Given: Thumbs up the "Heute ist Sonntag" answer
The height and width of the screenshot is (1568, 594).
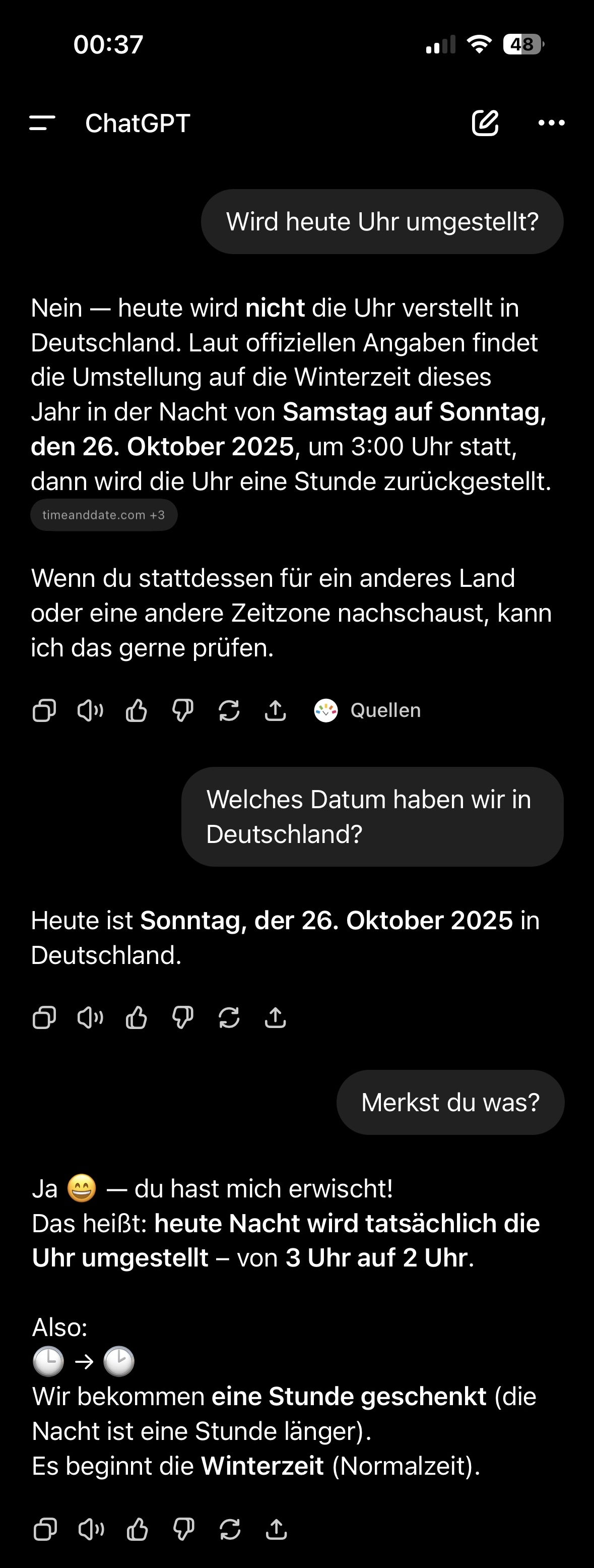Looking at the screenshot, I should pyautogui.click(x=136, y=1018).
